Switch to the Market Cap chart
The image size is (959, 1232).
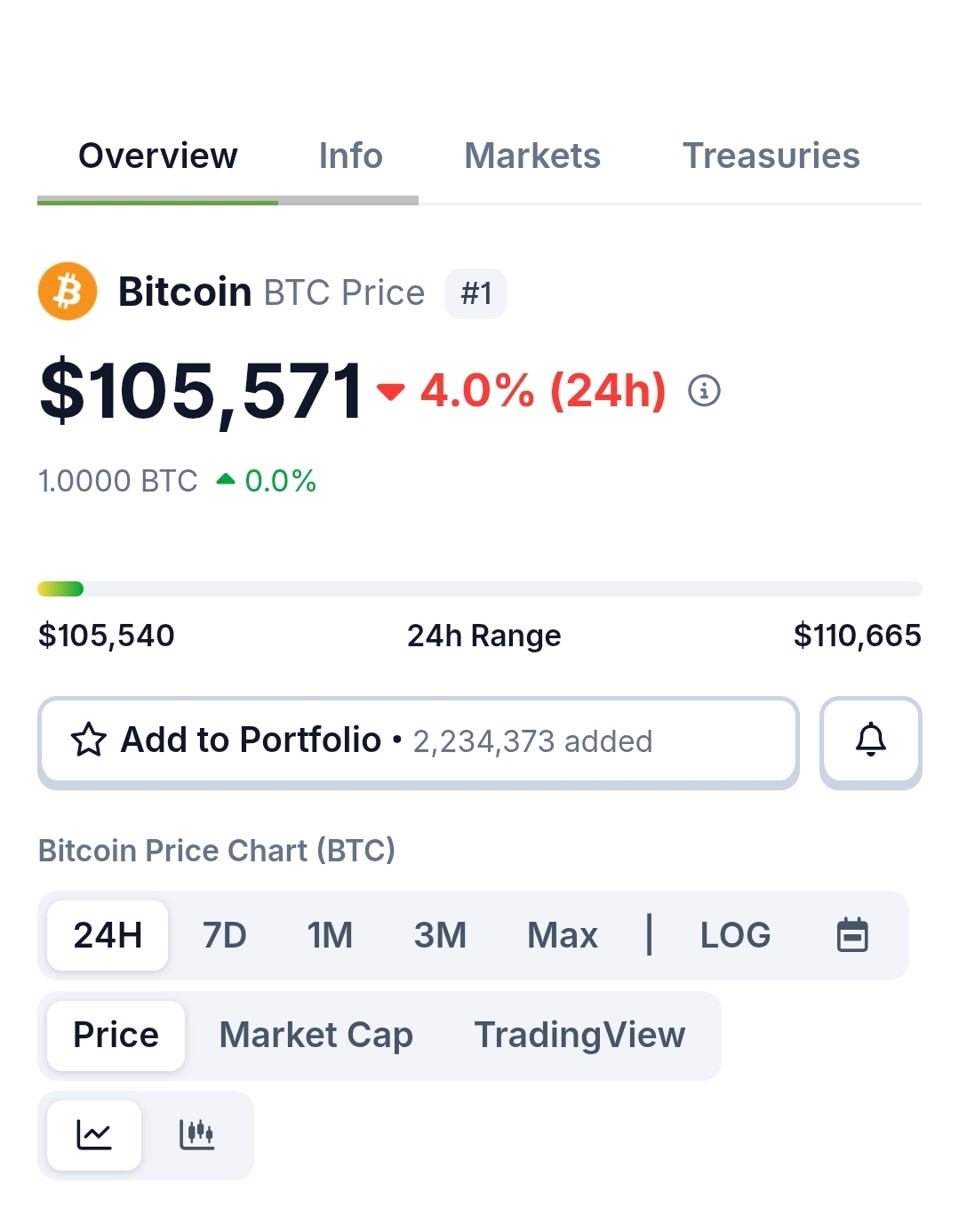pos(316,1036)
